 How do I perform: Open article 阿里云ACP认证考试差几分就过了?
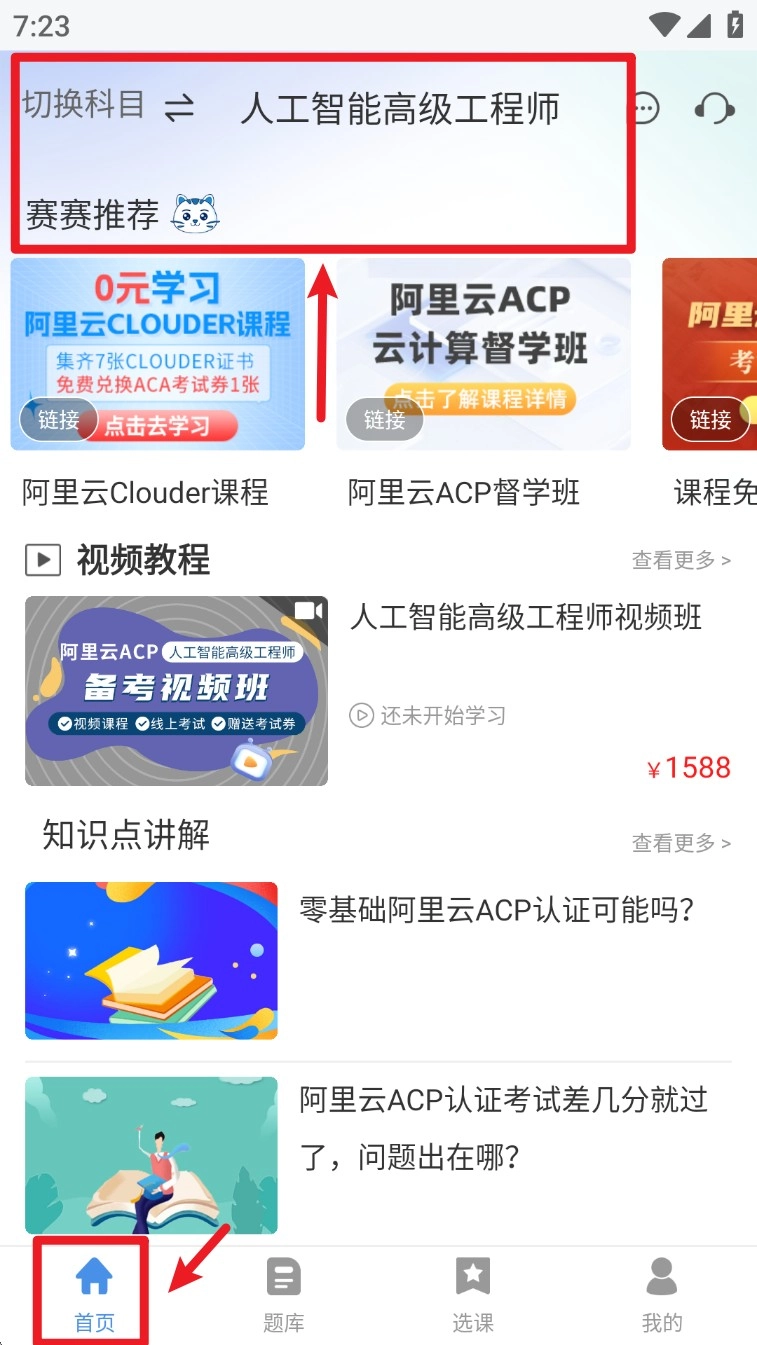pos(504,1128)
